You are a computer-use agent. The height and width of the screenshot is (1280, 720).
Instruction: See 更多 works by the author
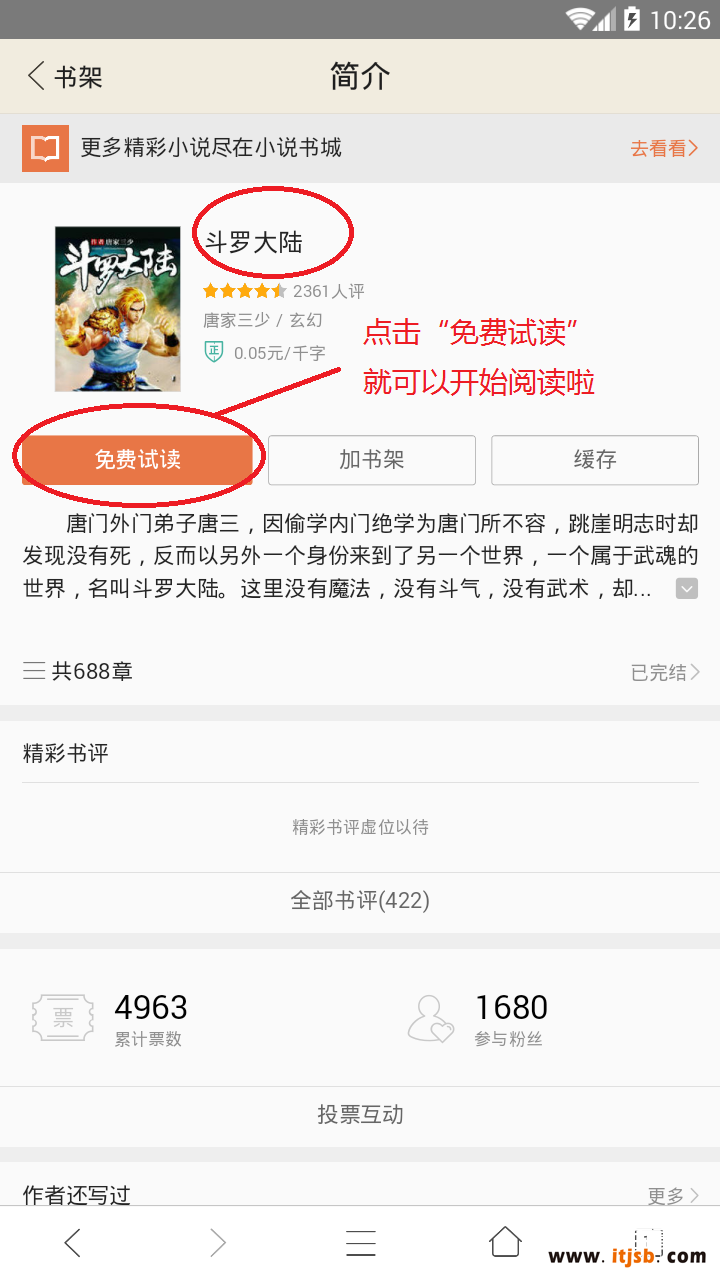click(672, 1195)
